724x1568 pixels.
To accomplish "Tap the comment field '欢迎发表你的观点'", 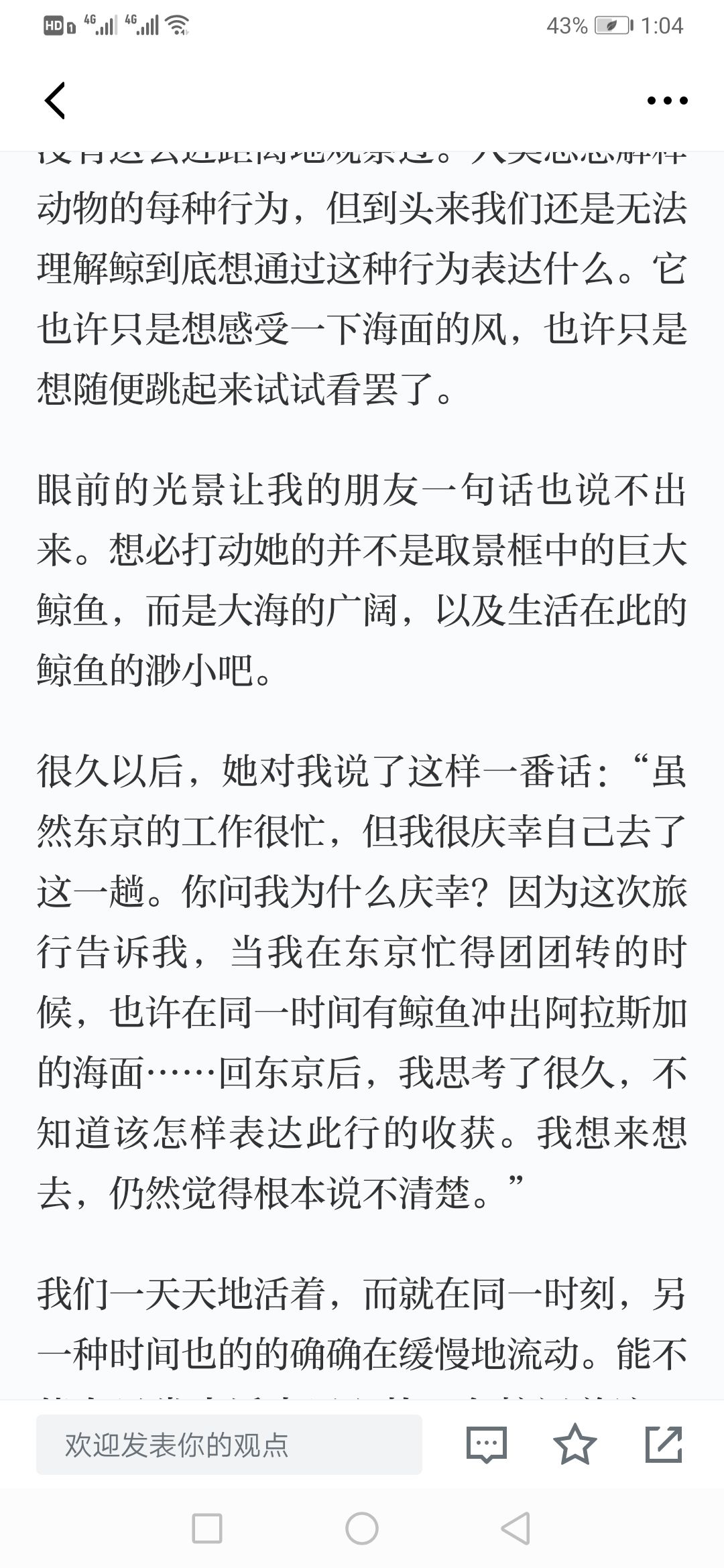I will pyautogui.click(x=229, y=1445).
